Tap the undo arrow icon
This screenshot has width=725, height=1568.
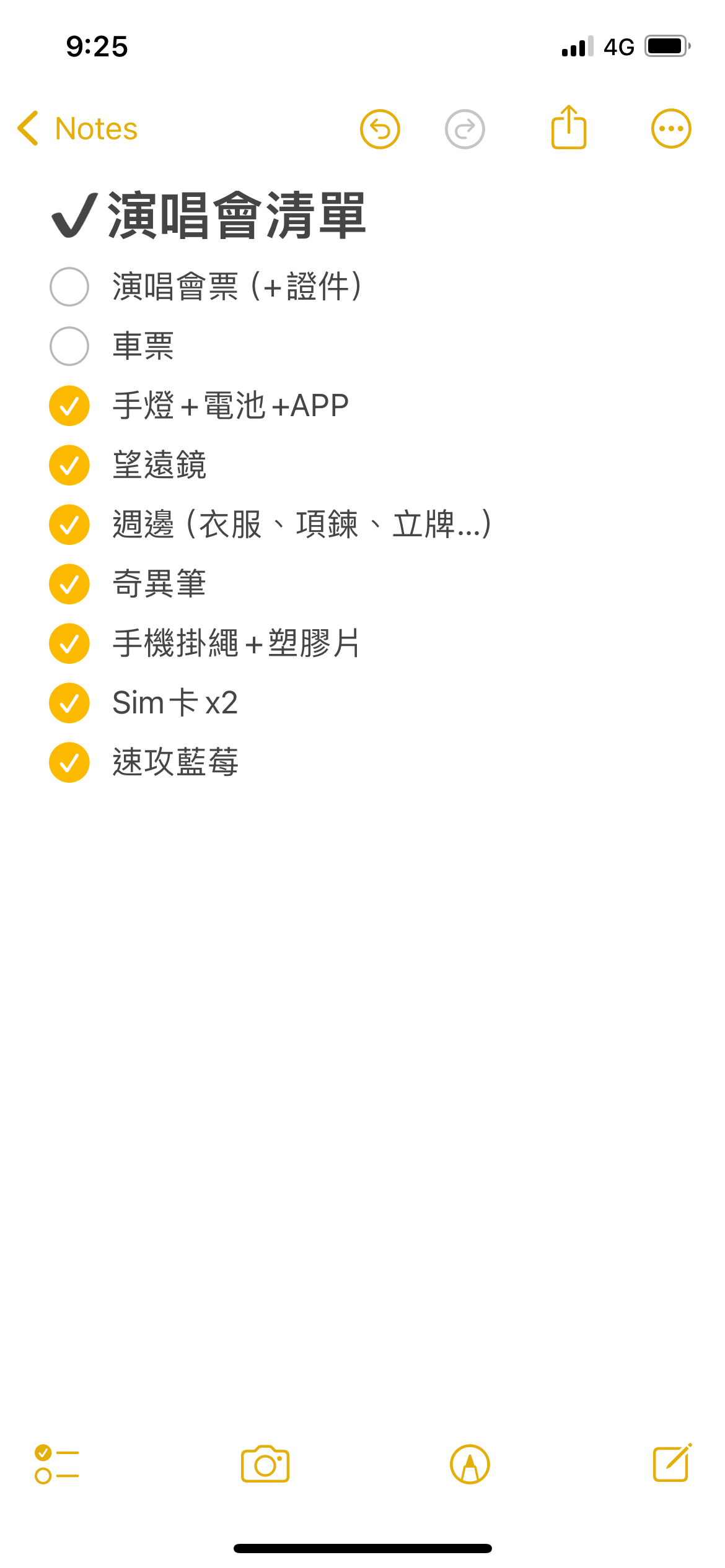coord(380,129)
